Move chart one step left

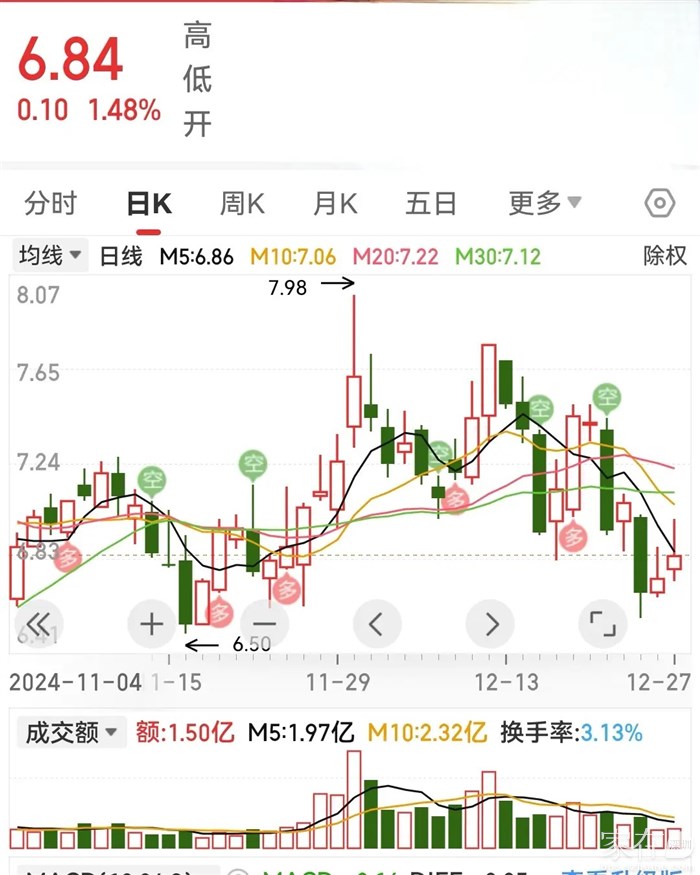point(376,625)
